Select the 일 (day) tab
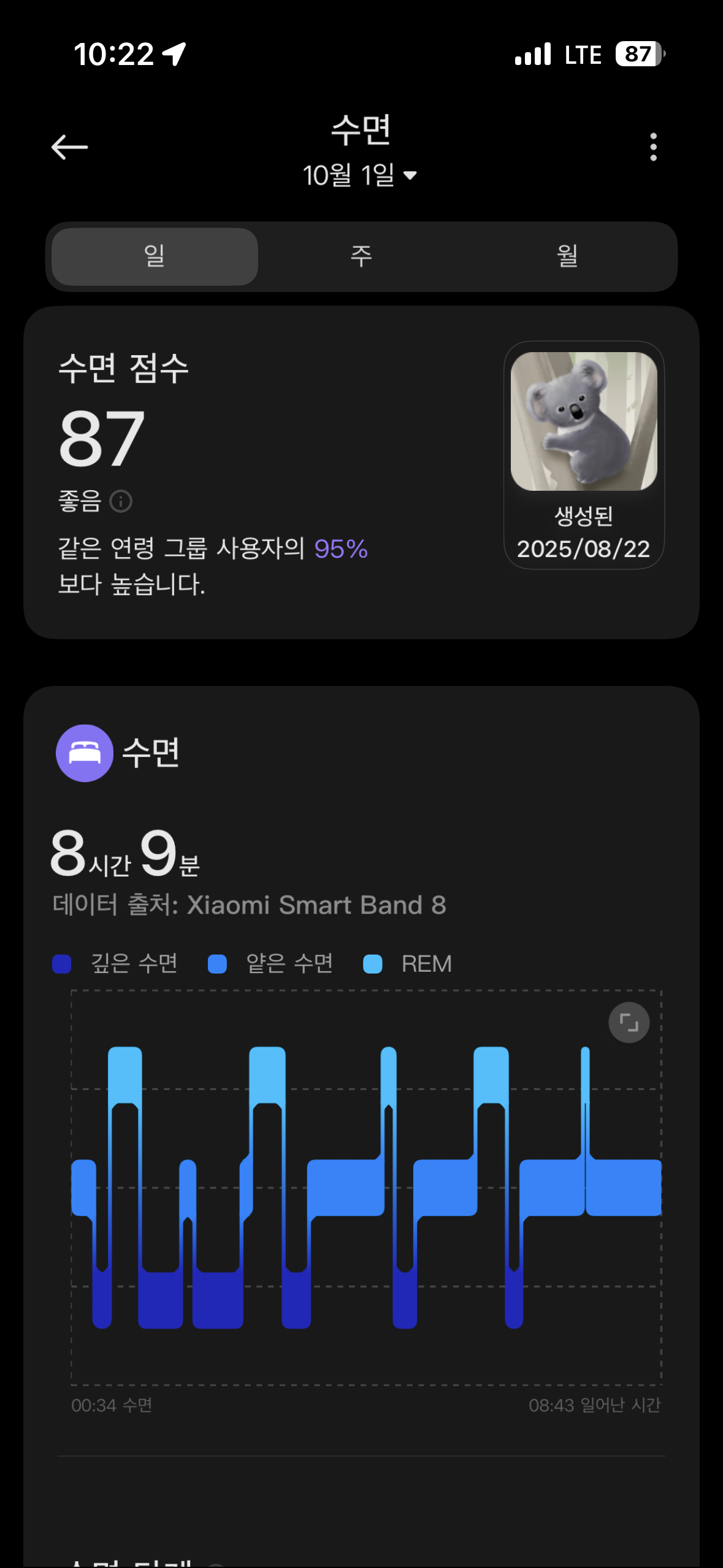This screenshot has width=723, height=1568. tap(155, 256)
